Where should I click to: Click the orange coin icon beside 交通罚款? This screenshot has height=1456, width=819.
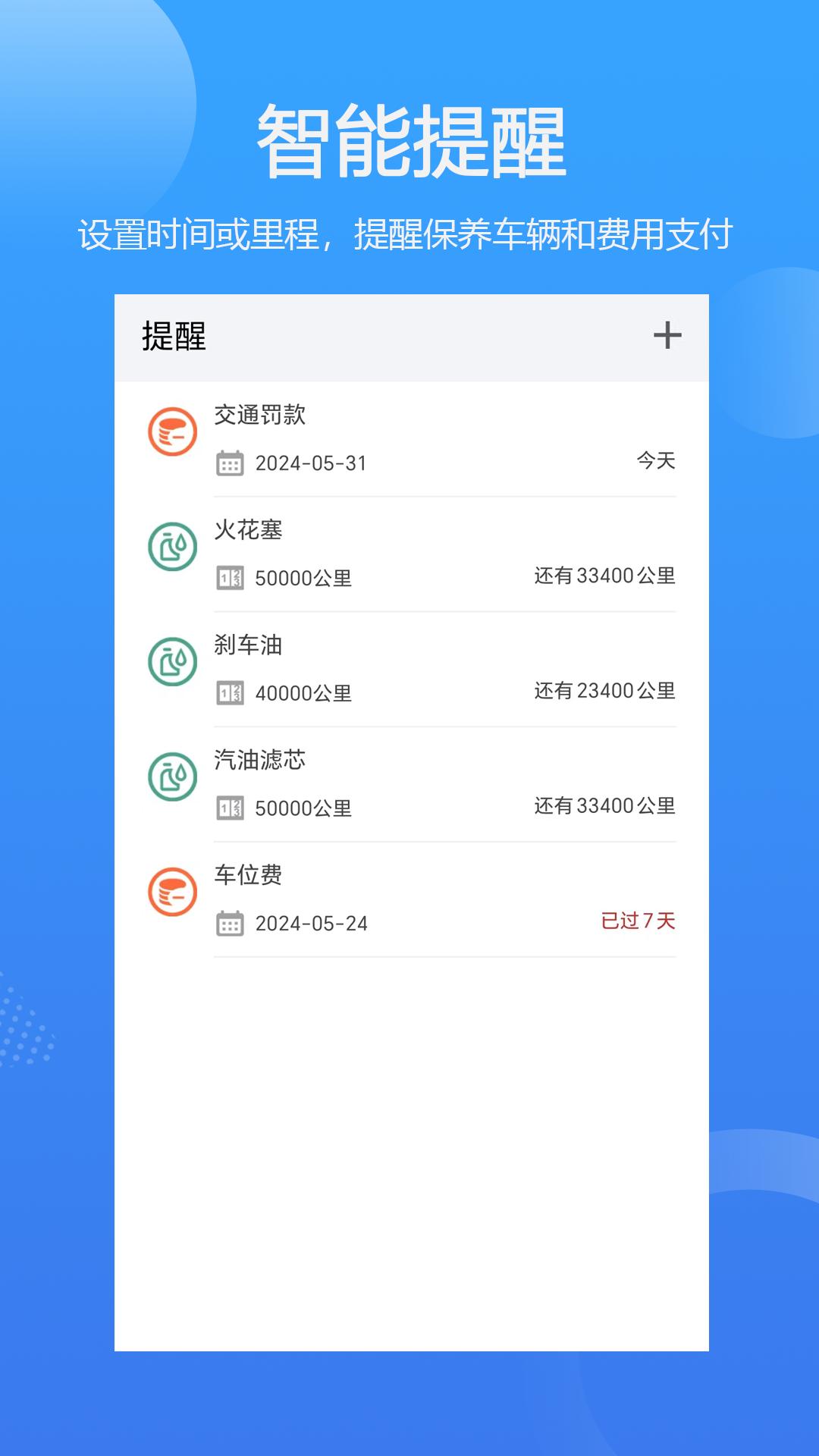pyautogui.click(x=173, y=431)
